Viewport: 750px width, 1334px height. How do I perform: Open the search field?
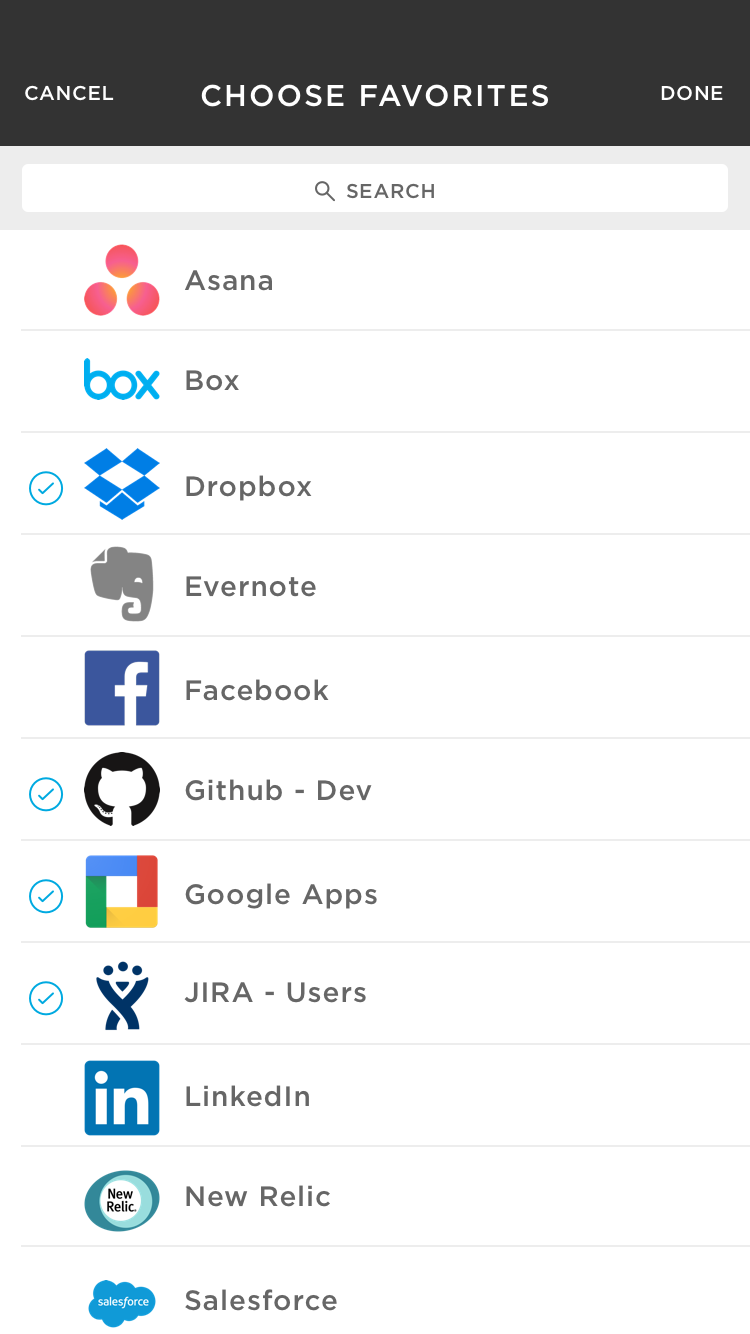375,189
